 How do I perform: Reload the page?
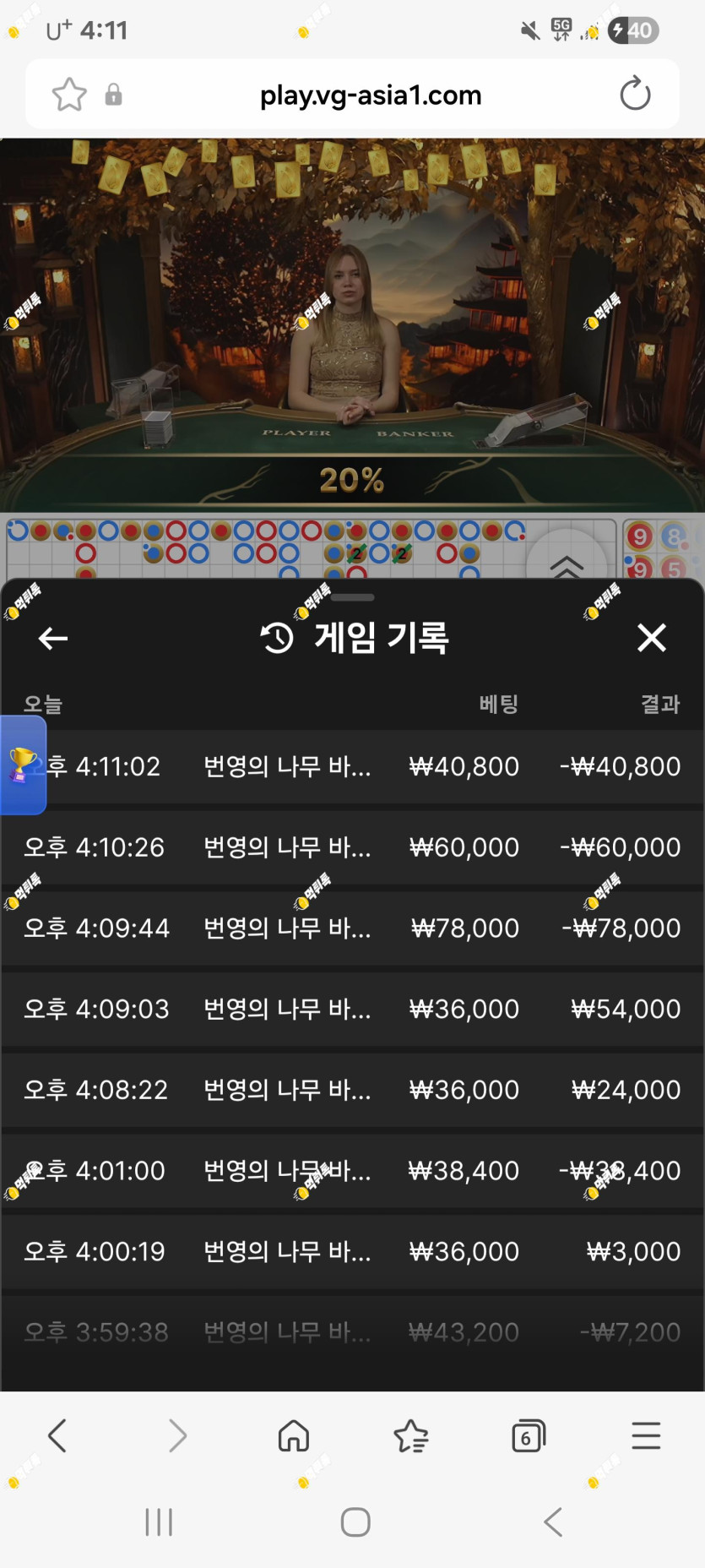pyautogui.click(x=635, y=94)
